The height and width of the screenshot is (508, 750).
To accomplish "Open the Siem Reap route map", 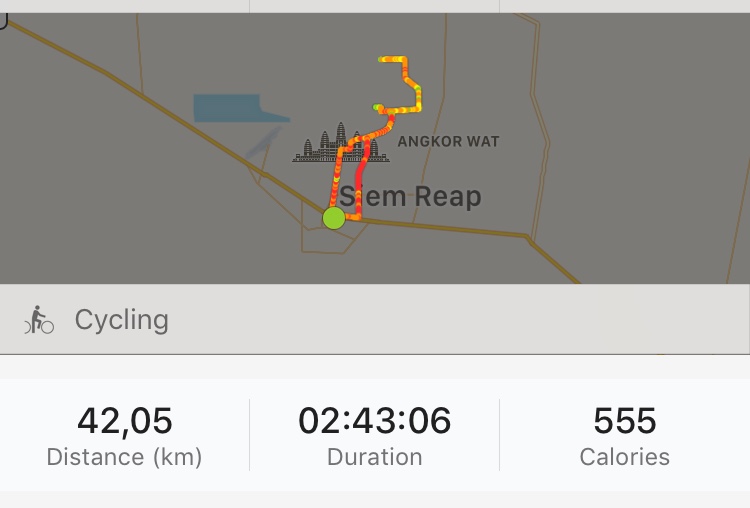I will [375, 150].
